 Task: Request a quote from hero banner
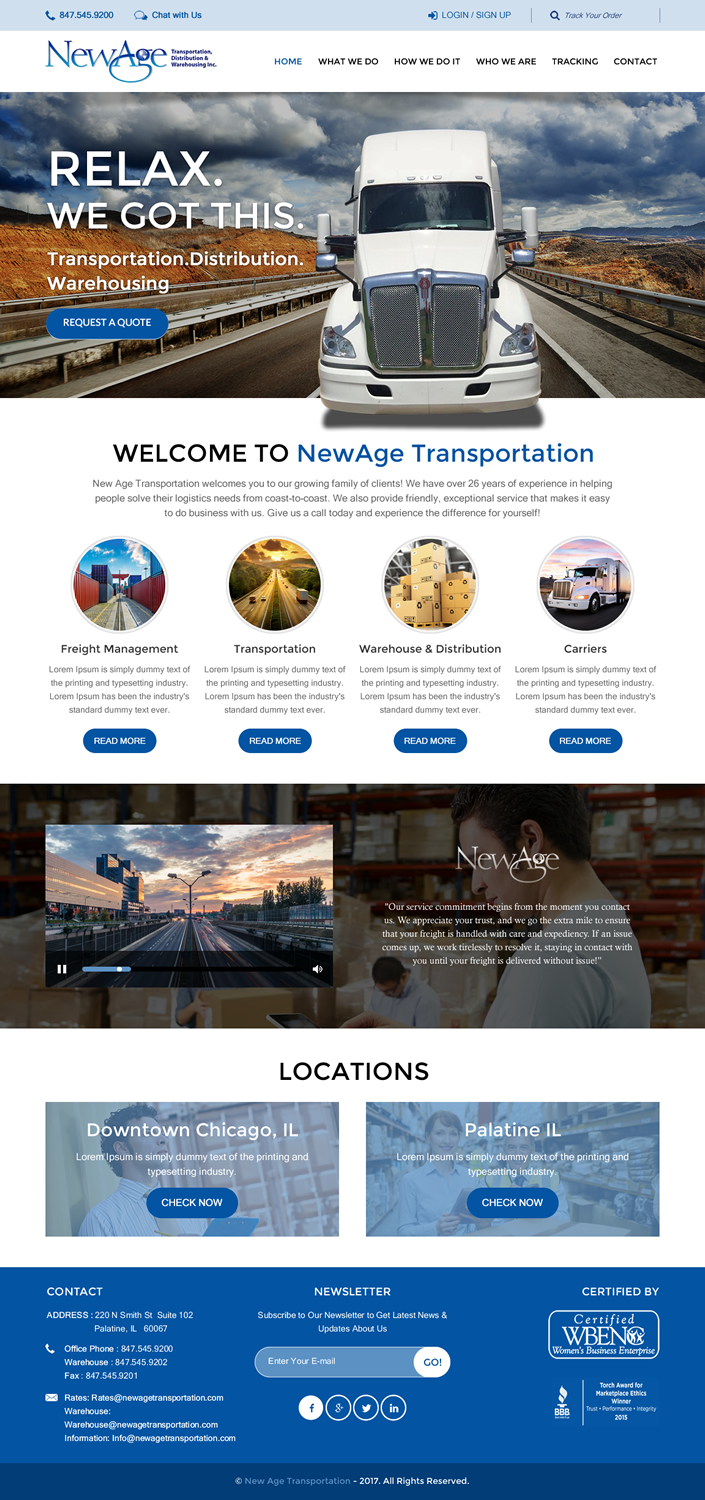point(107,323)
